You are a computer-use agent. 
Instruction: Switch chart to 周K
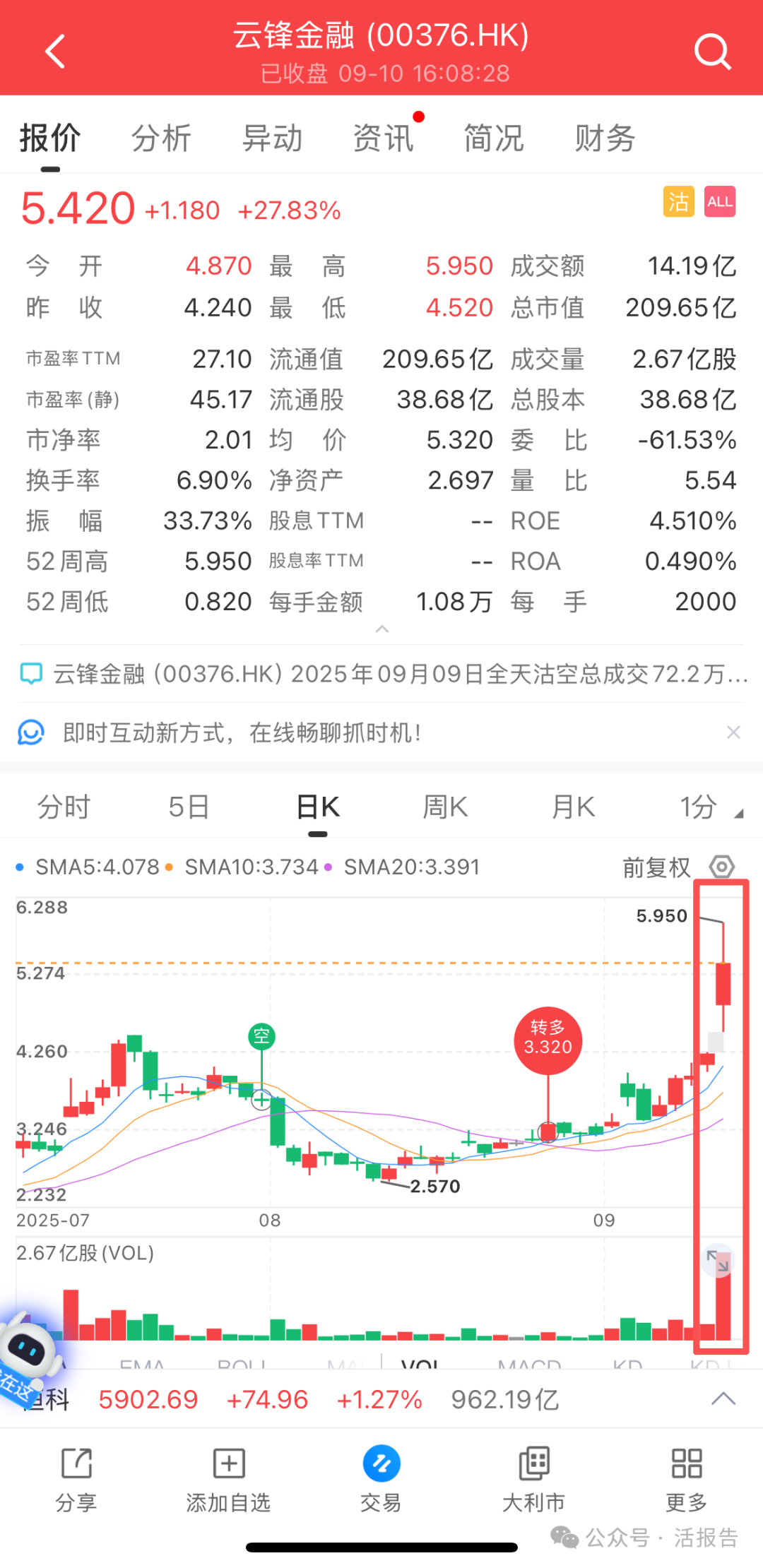445,807
